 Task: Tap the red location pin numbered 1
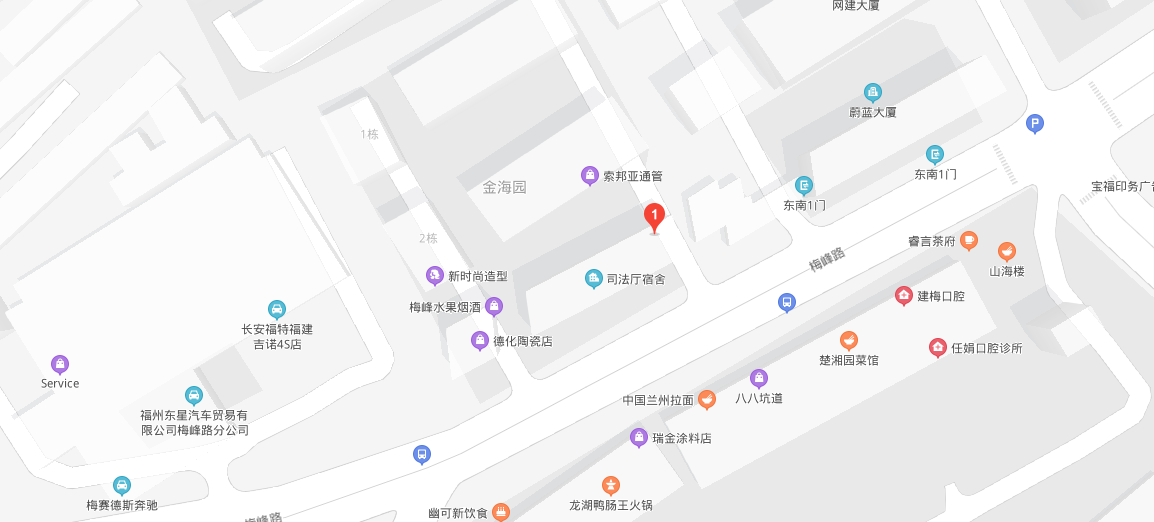pyautogui.click(x=653, y=217)
